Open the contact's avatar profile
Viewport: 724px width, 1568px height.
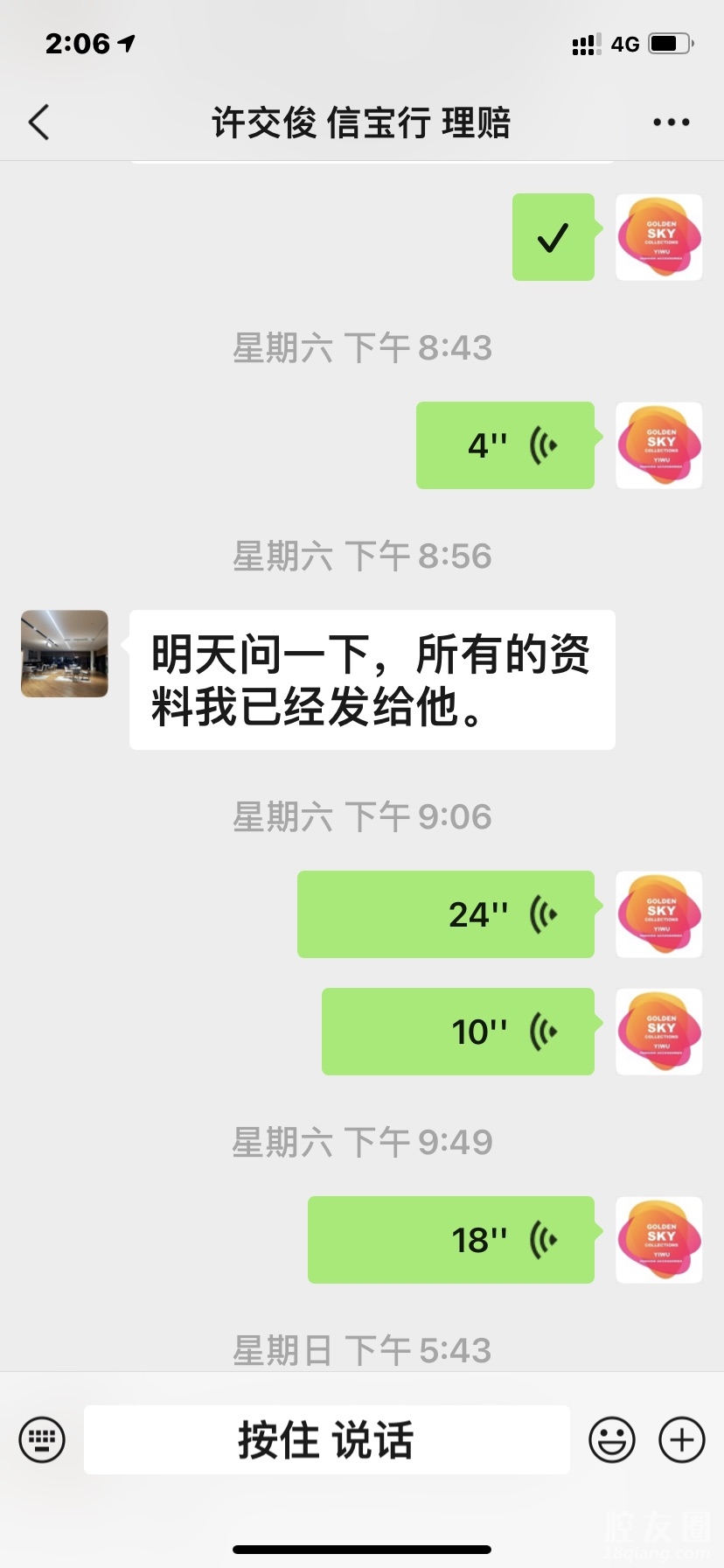click(x=65, y=654)
